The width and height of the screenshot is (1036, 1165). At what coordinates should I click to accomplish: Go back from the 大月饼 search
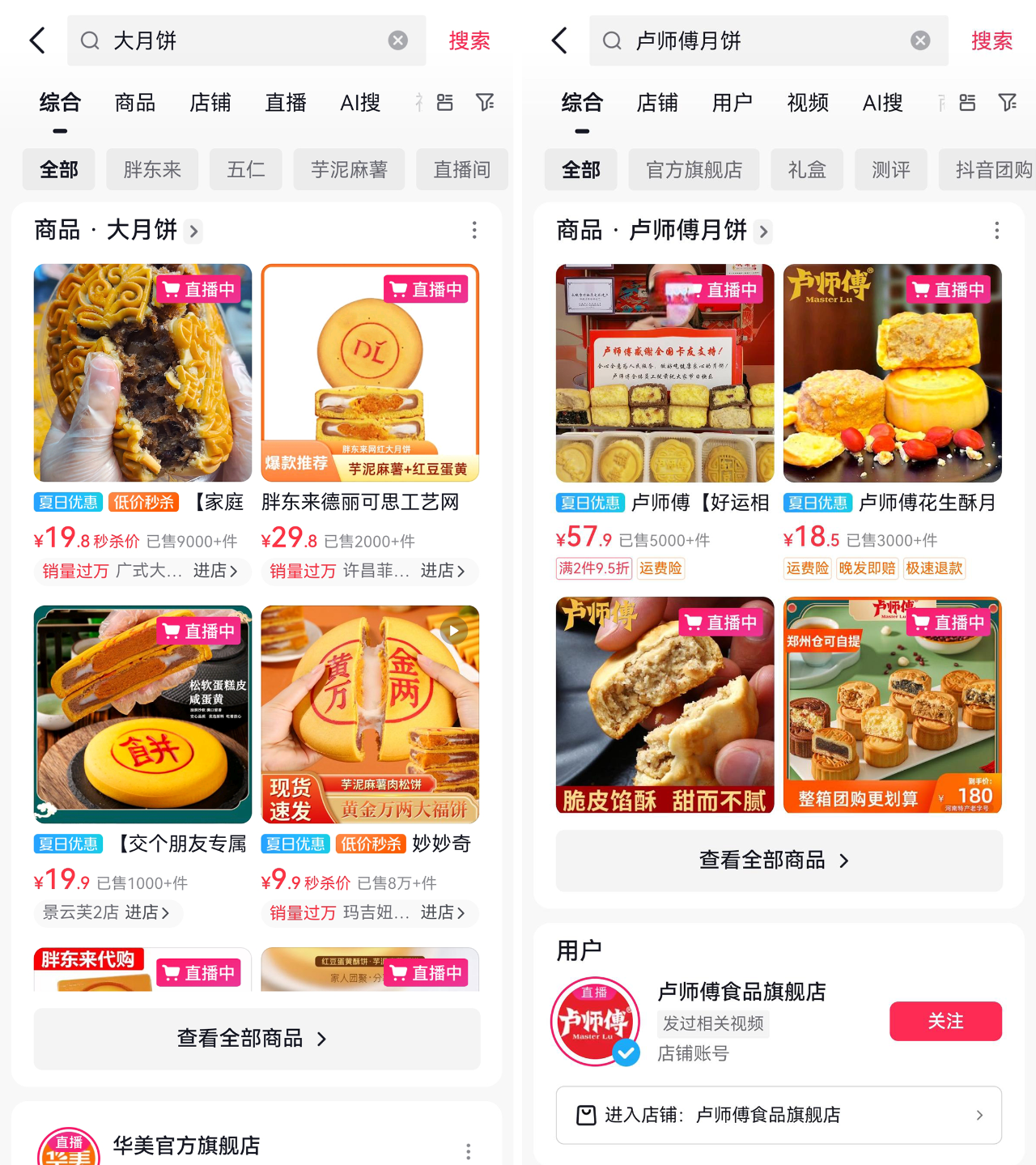tap(37, 40)
